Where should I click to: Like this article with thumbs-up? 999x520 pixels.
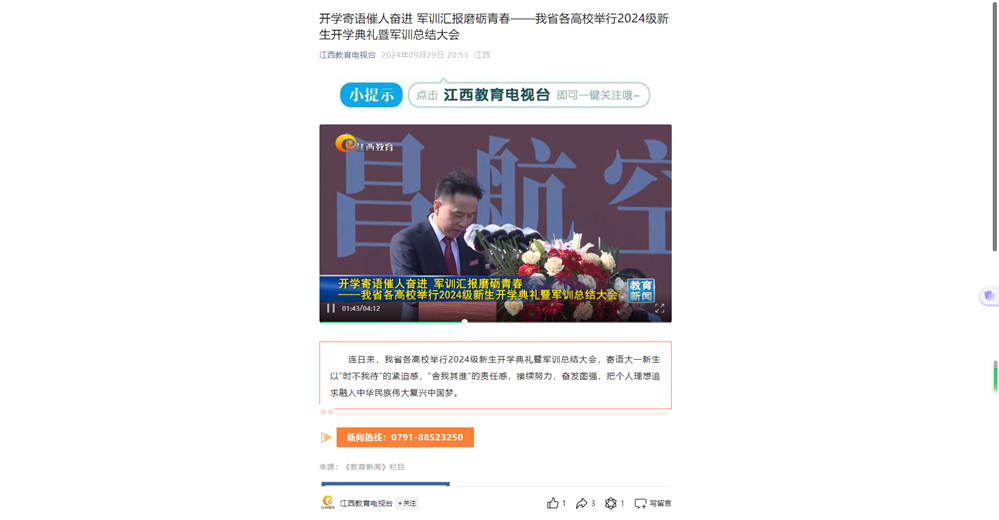pos(553,503)
